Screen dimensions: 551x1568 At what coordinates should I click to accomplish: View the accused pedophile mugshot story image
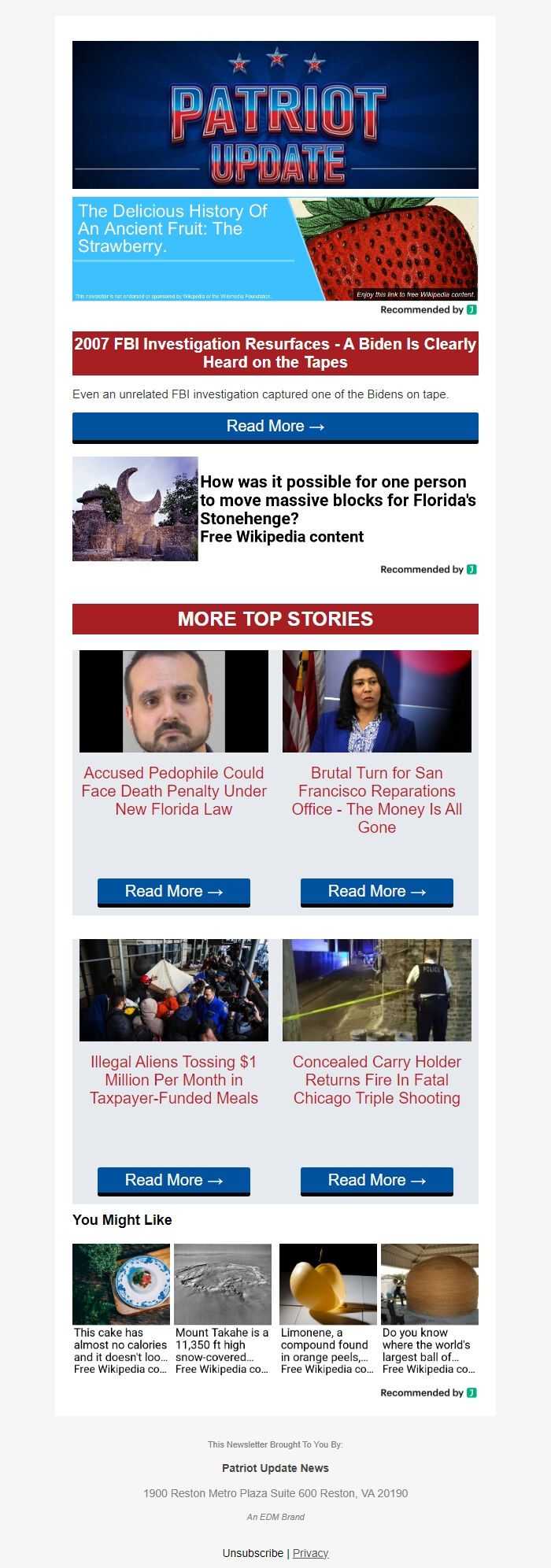[x=174, y=701]
